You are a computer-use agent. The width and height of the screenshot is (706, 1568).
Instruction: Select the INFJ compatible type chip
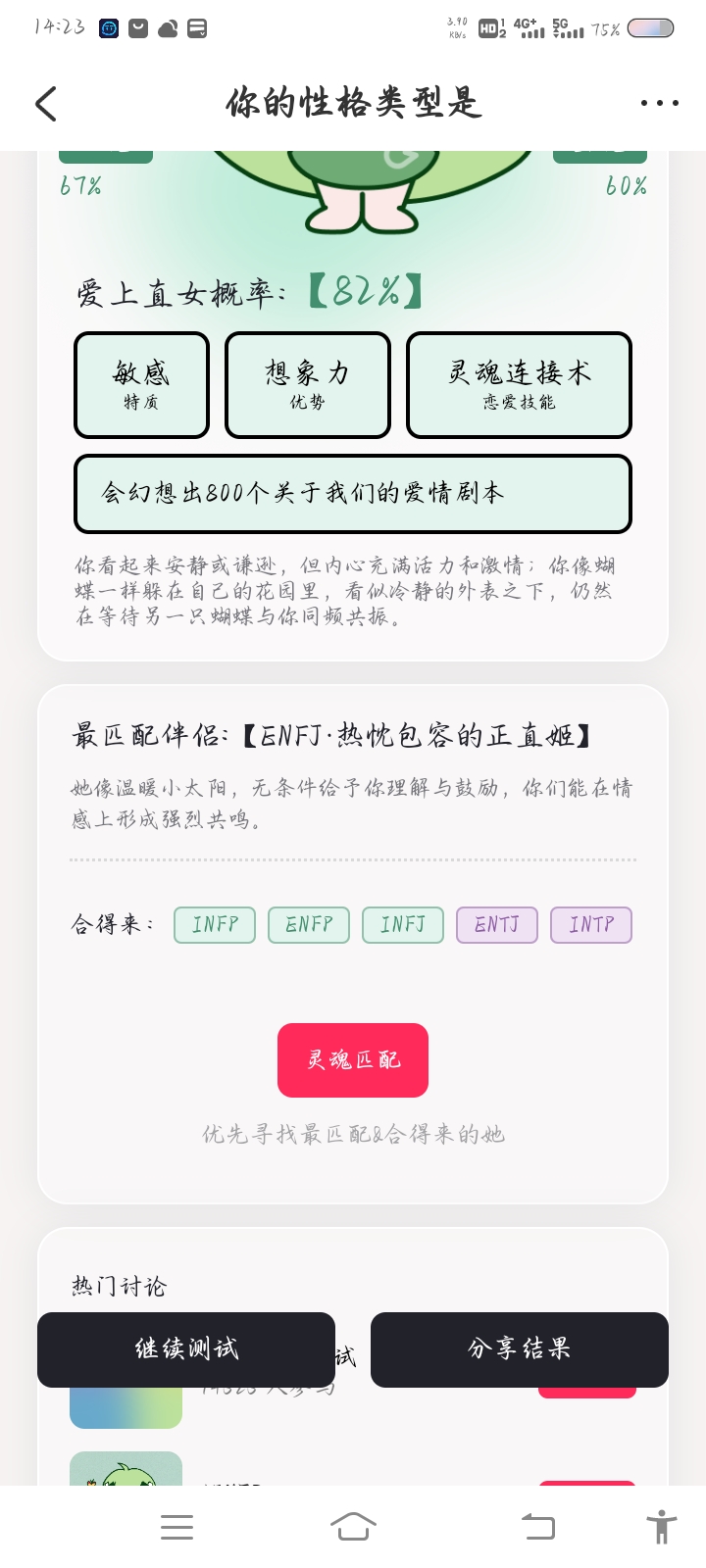pyautogui.click(x=403, y=924)
